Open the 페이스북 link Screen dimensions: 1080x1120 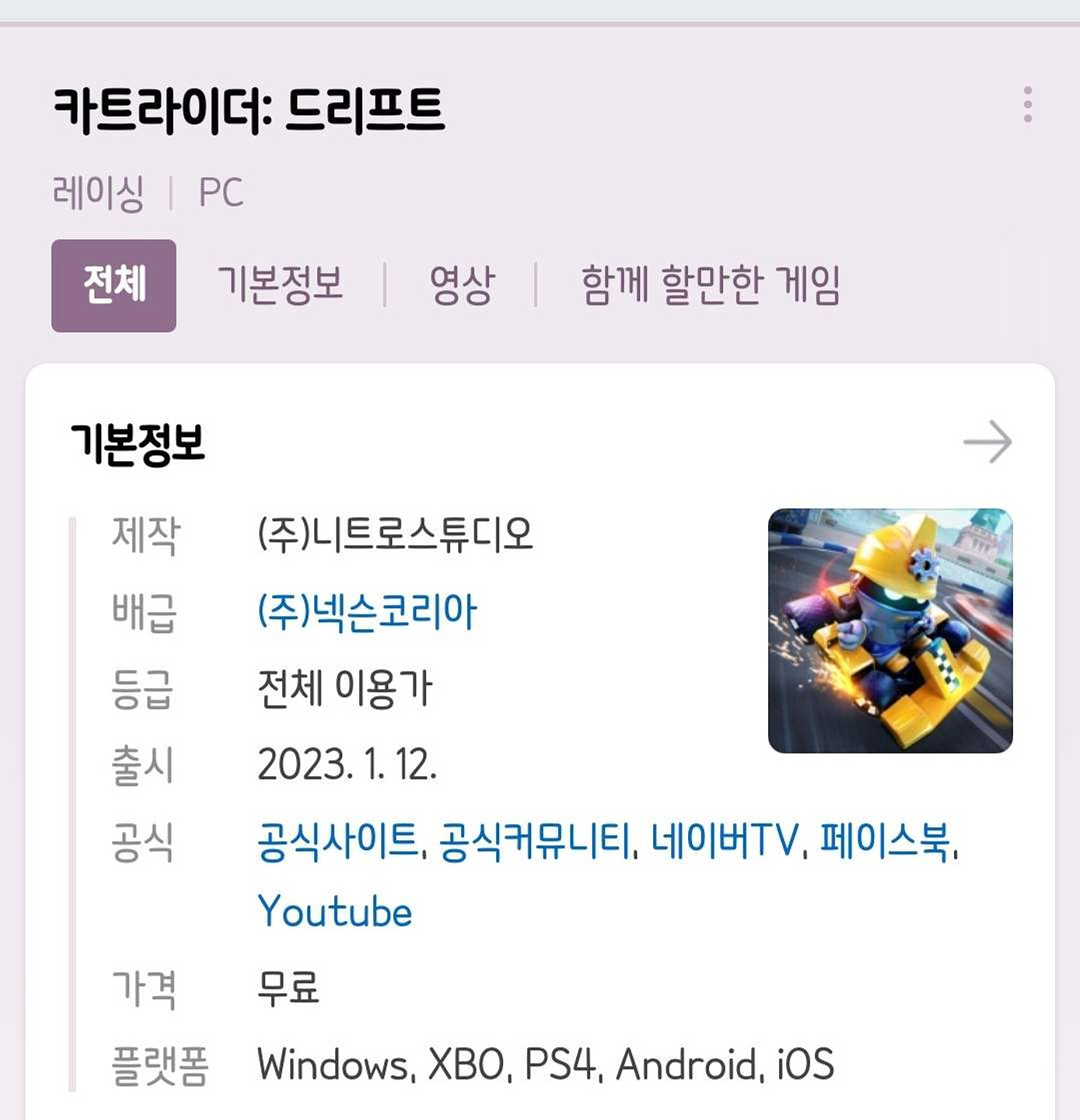click(886, 842)
